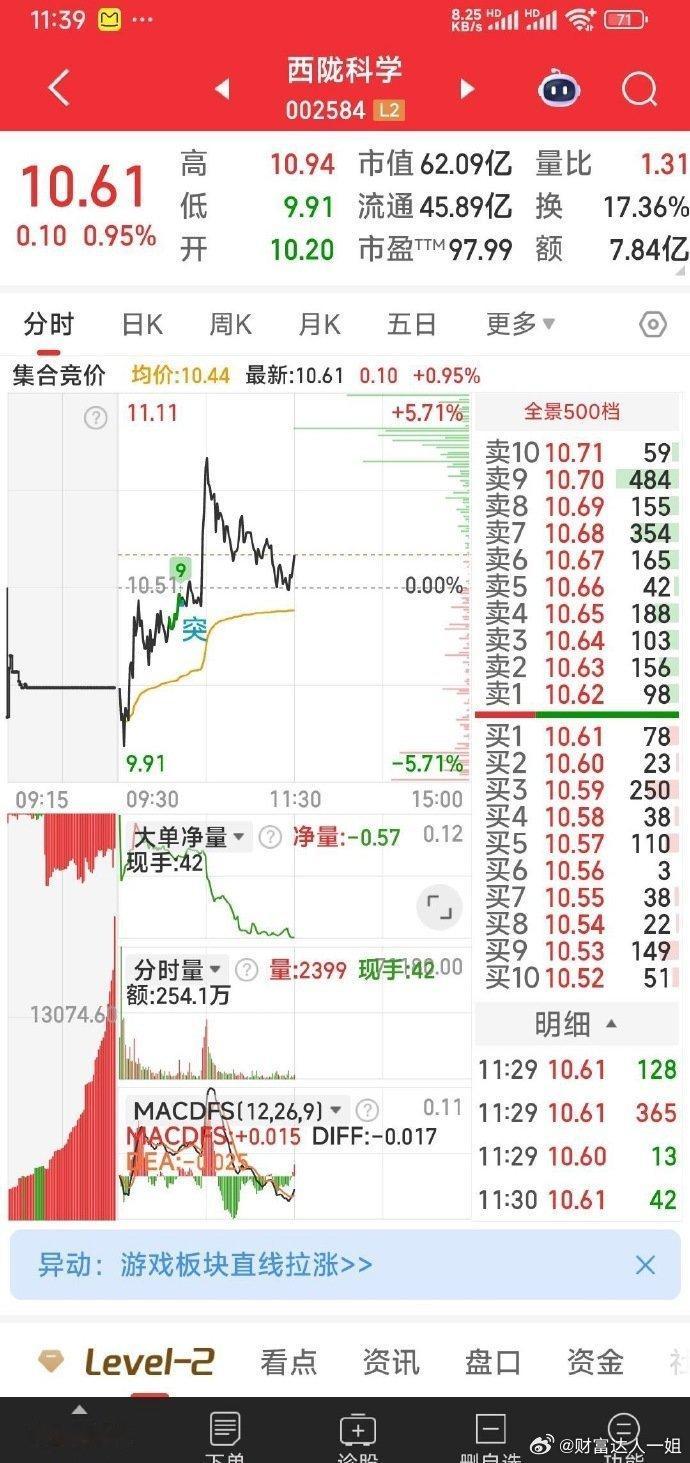Open chart settings hexagon icon
Screen dimensions: 690x1463
click(x=653, y=325)
